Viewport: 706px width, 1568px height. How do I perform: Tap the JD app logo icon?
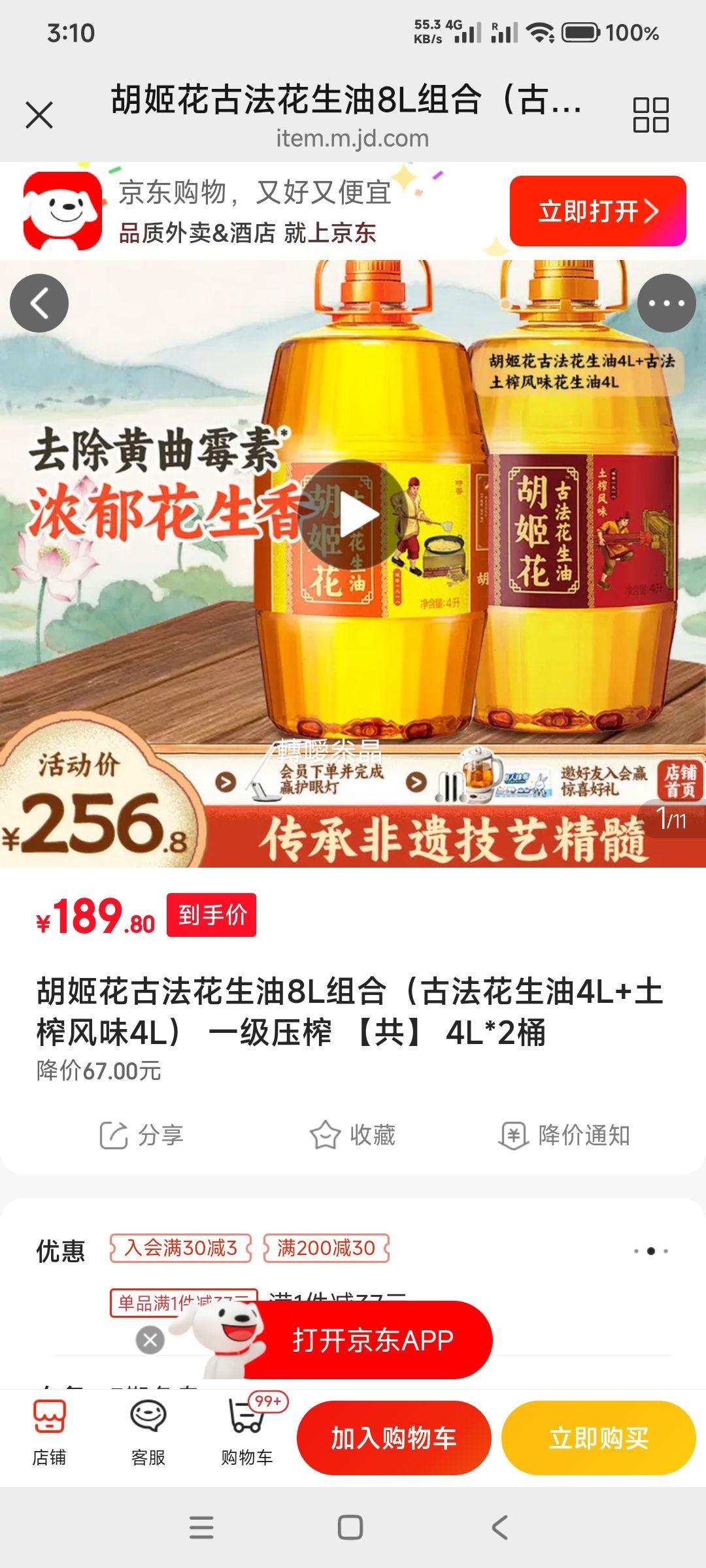(62, 210)
